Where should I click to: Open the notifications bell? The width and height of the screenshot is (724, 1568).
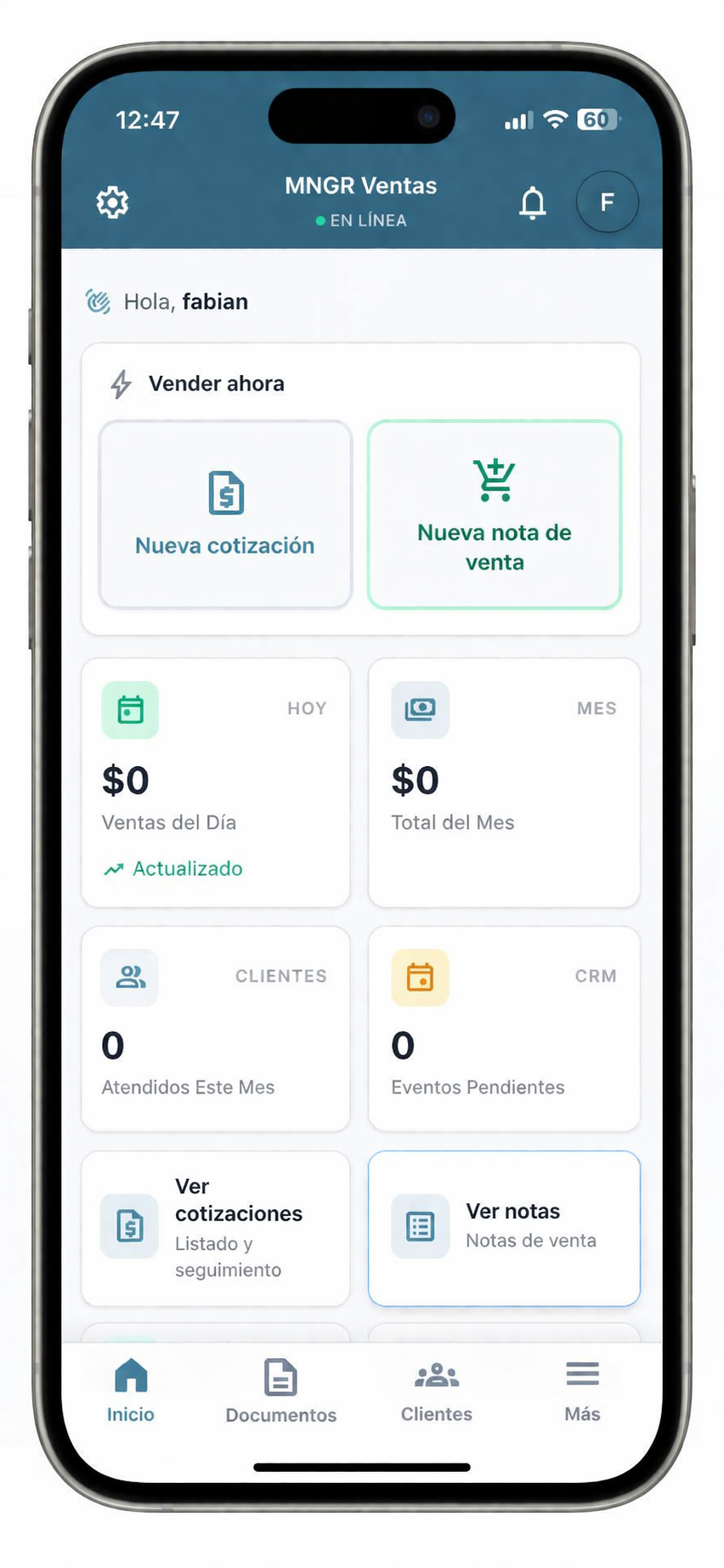(x=532, y=202)
